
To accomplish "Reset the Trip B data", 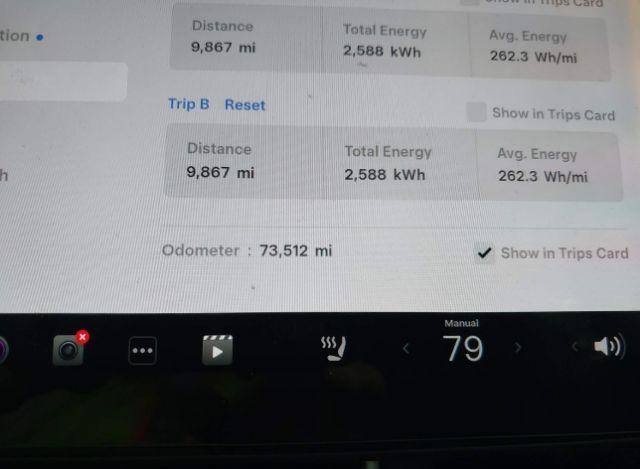I will pos(245,105).
